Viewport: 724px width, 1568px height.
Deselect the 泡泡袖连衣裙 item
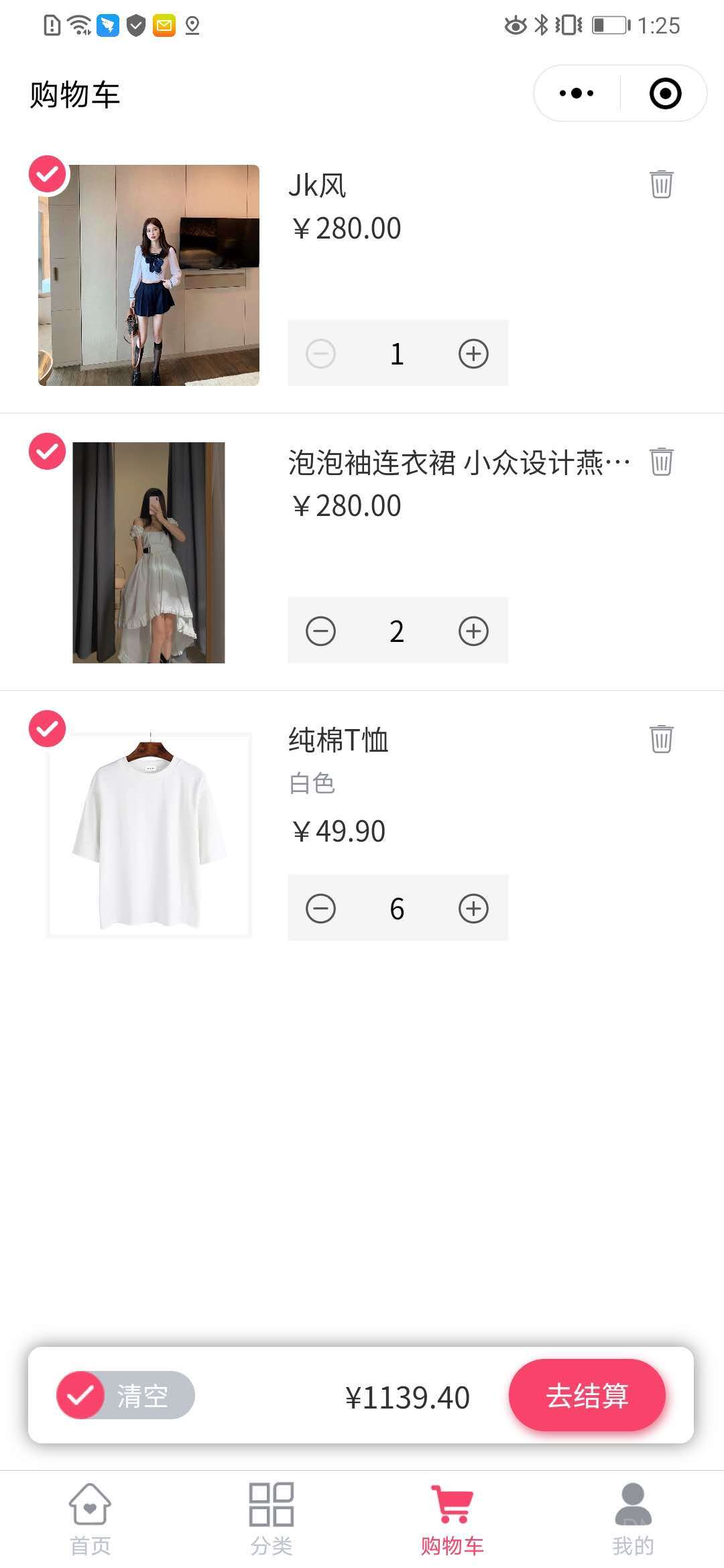tap(48, 451)
